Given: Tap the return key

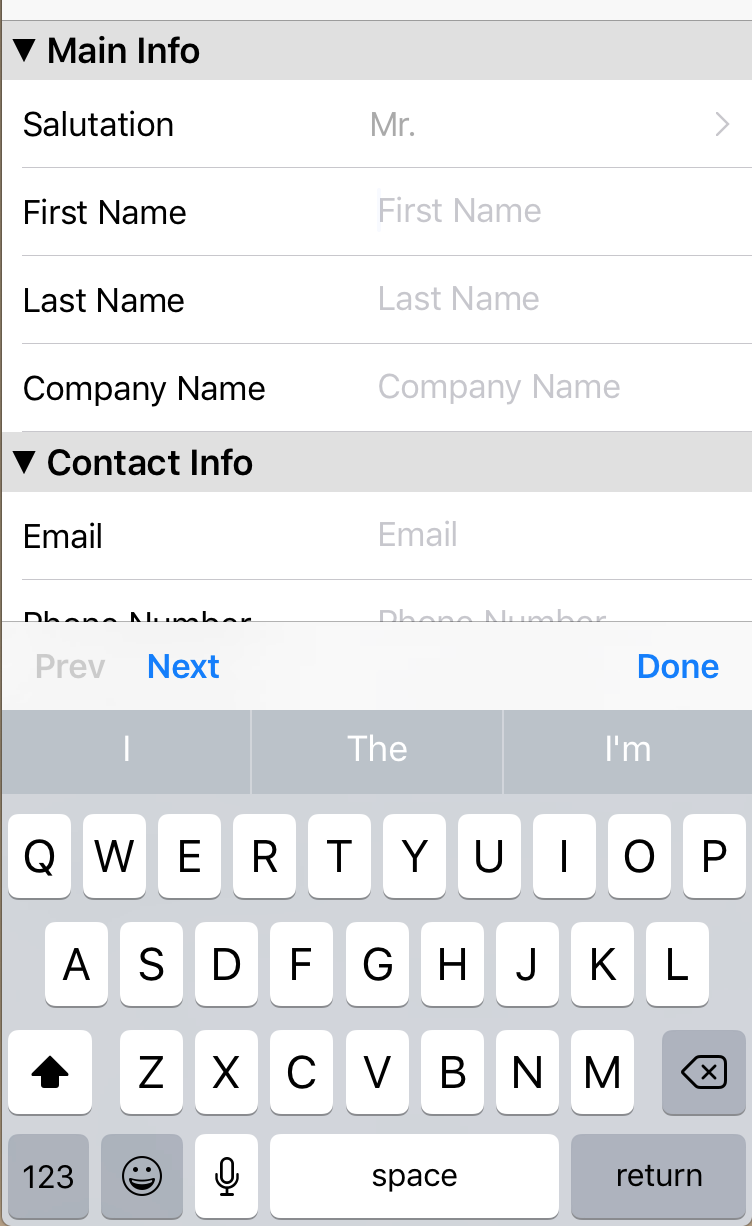Looking at the screenshot, I should (x=659, y=1176).
